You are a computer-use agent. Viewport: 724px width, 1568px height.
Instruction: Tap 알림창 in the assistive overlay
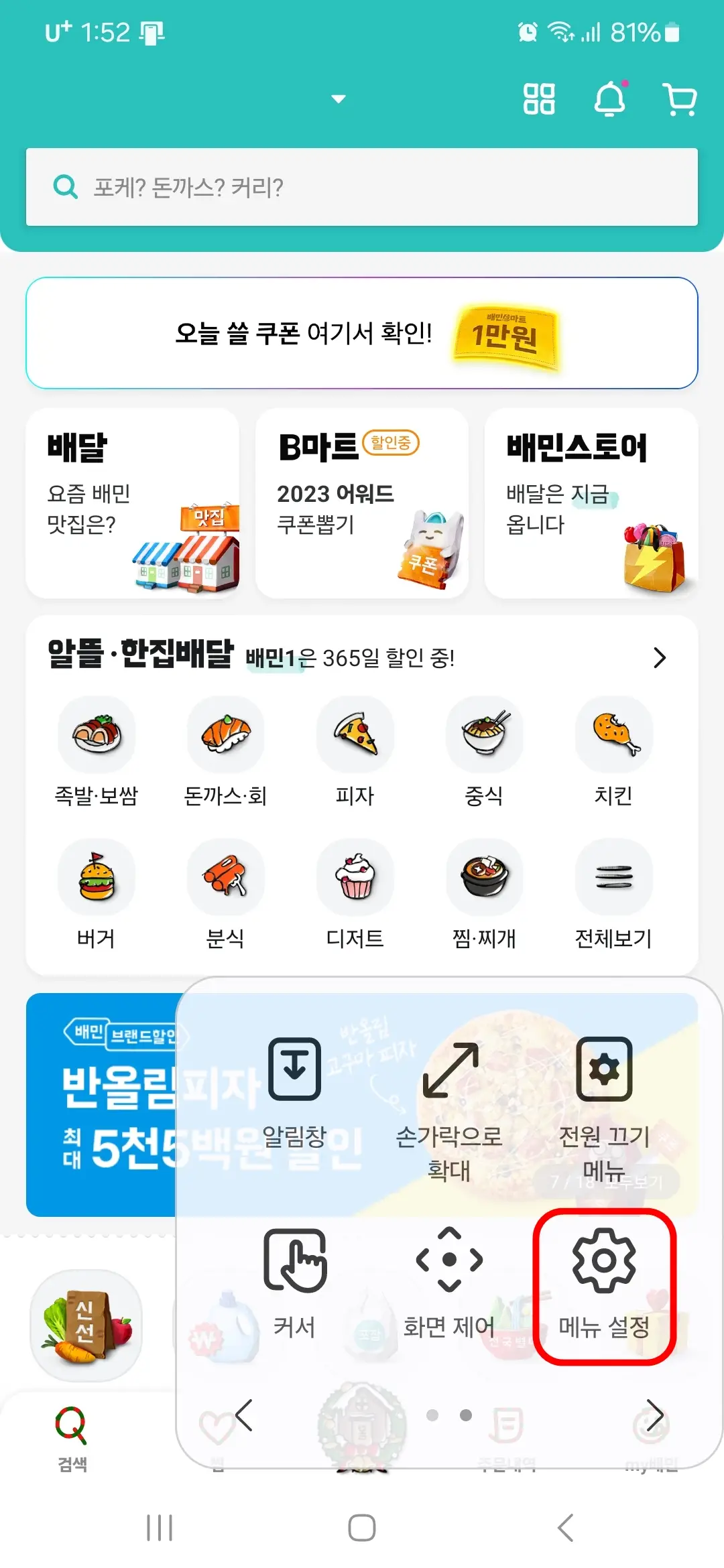click(295, 1086)
